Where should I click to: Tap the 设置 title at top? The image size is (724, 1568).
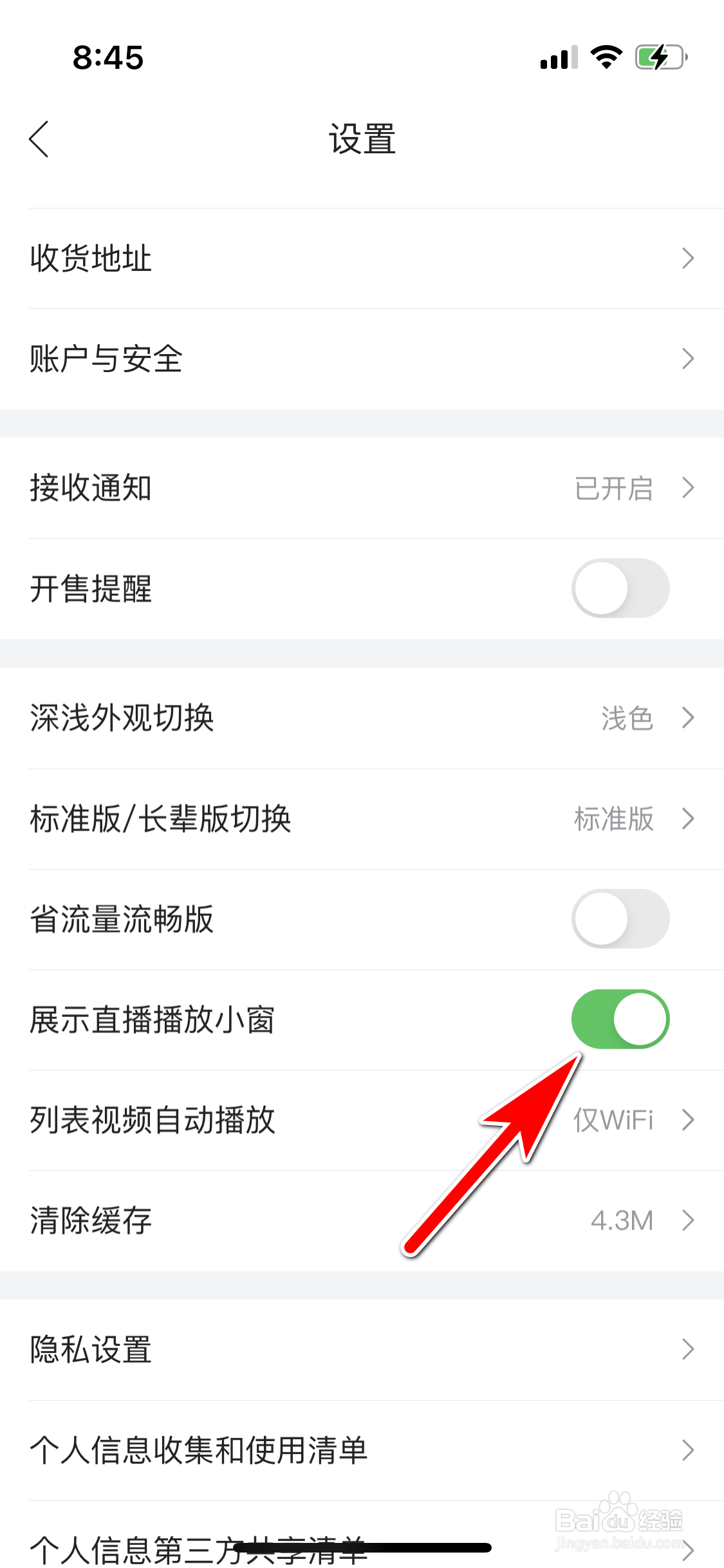[x=362, y=140]
